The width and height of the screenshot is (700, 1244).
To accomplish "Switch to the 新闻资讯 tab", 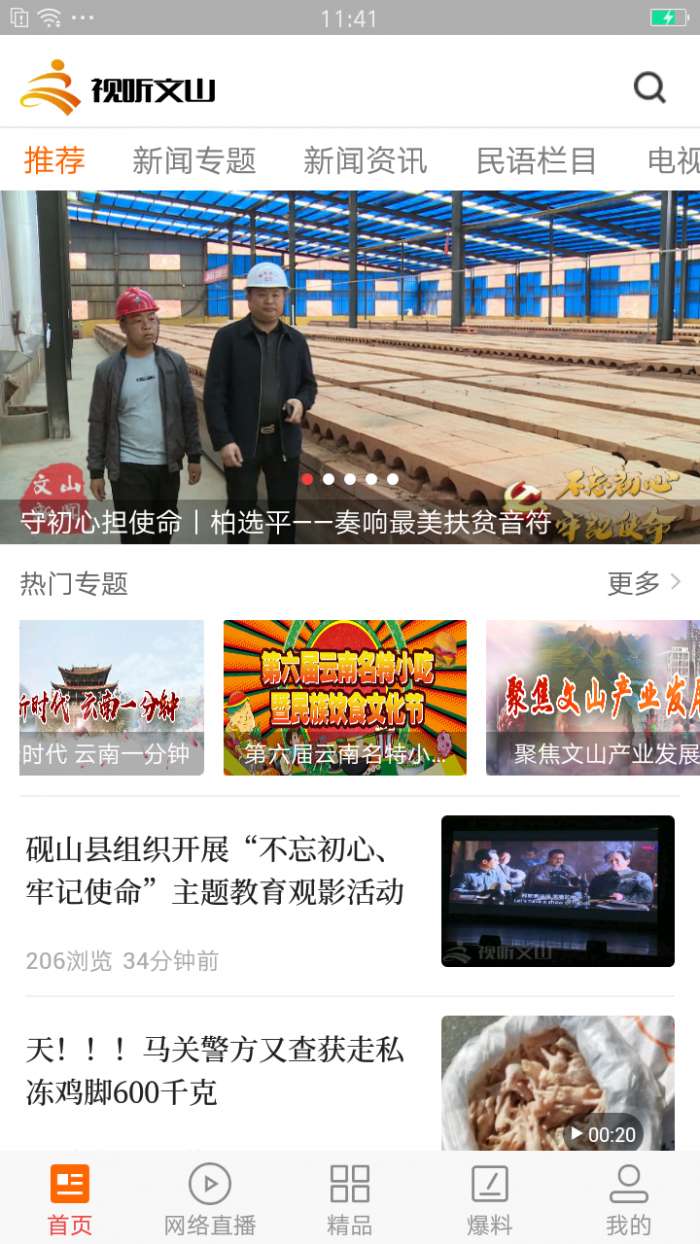I will coord(365,161).
